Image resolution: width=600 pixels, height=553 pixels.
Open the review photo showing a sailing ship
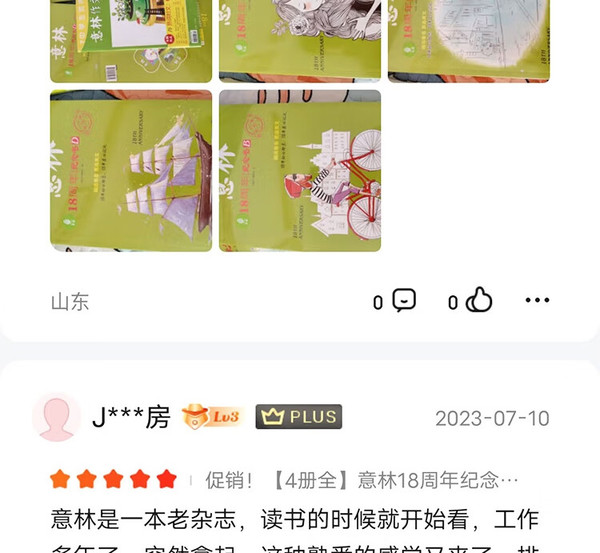coord(131,170)
